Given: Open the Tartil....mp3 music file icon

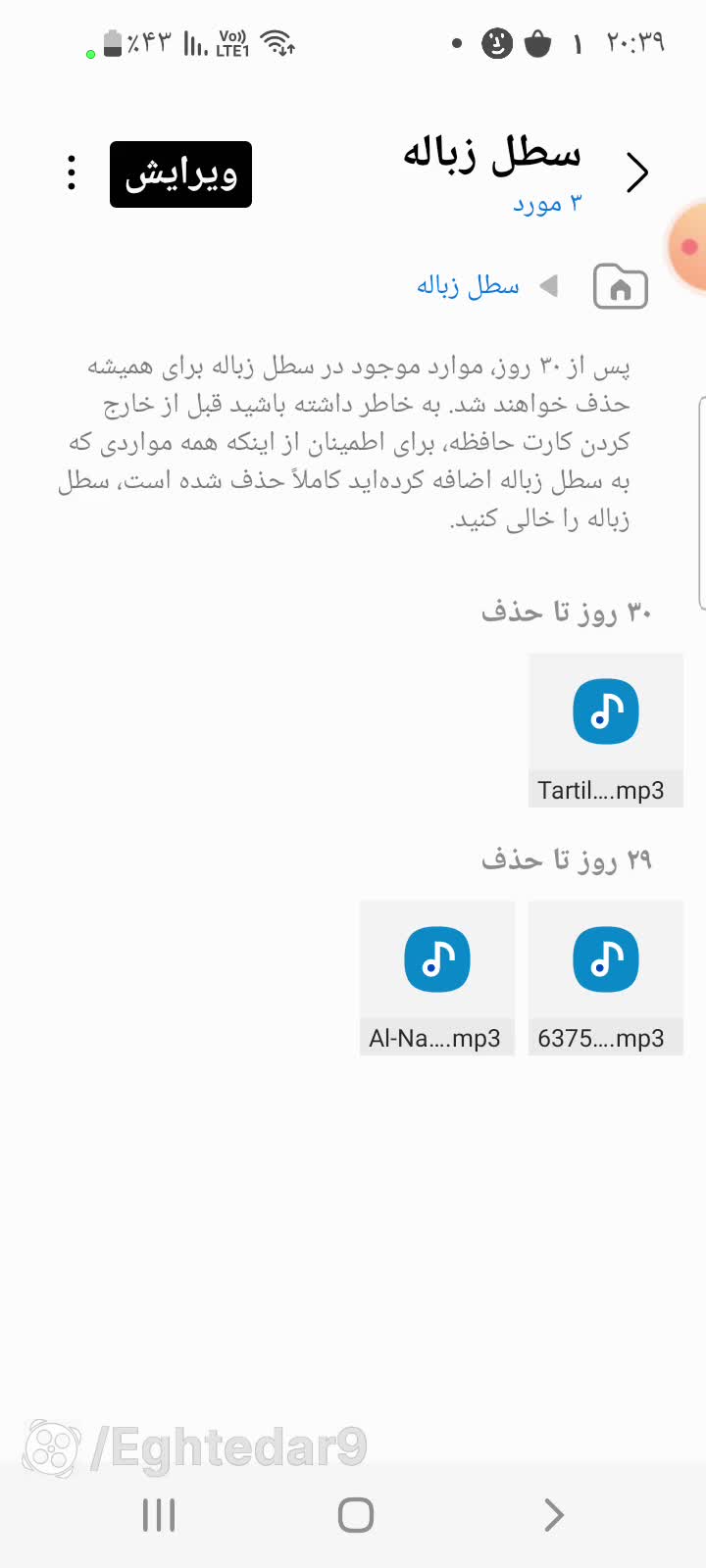Looking at the screenshot, I should point(605,711).
